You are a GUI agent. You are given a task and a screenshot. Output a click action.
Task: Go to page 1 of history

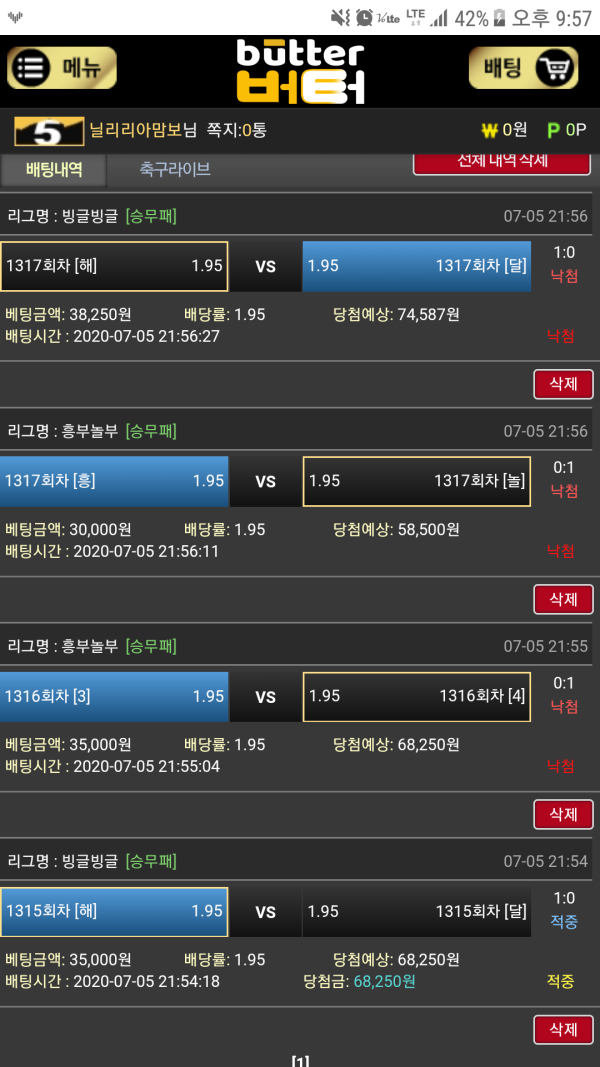300,1060
